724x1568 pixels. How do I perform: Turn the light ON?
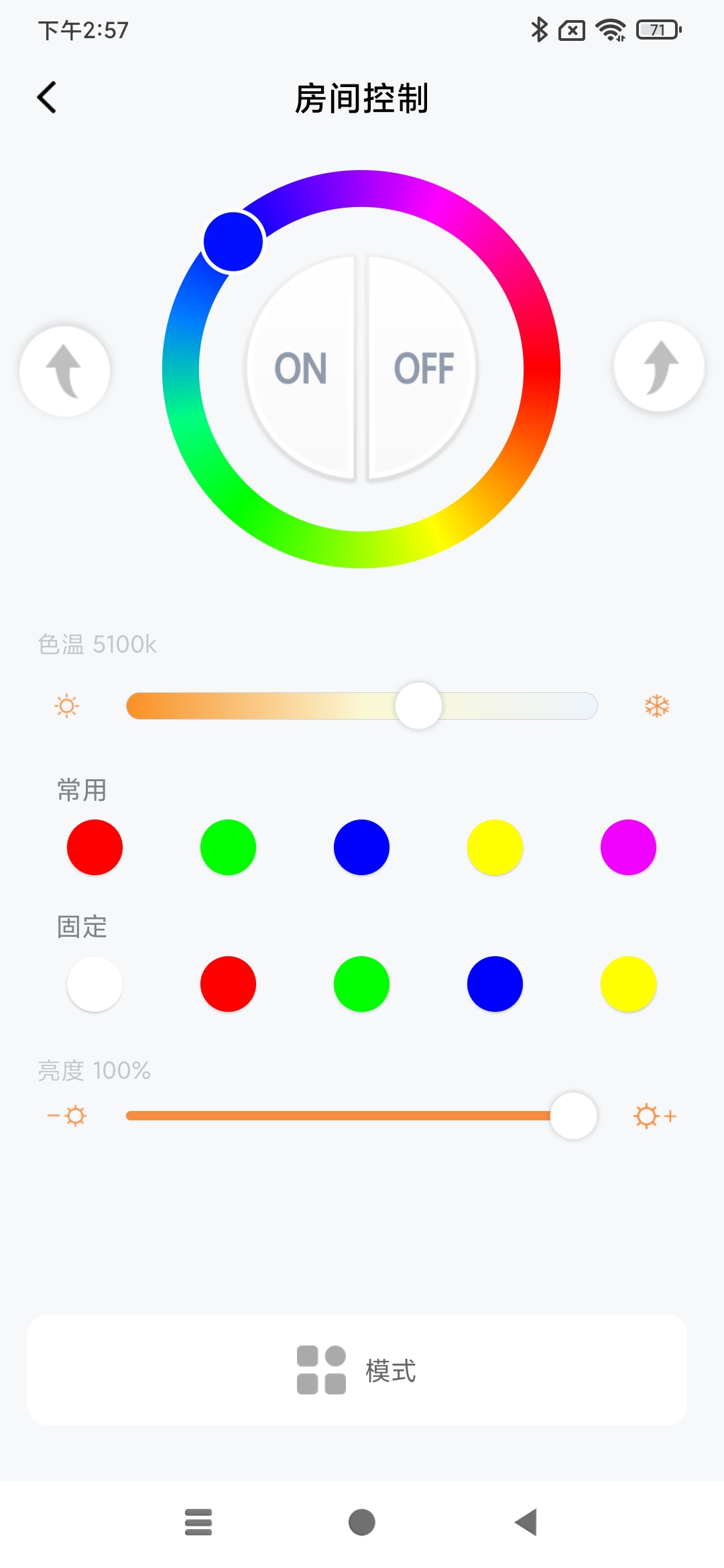tap(302, 367)
